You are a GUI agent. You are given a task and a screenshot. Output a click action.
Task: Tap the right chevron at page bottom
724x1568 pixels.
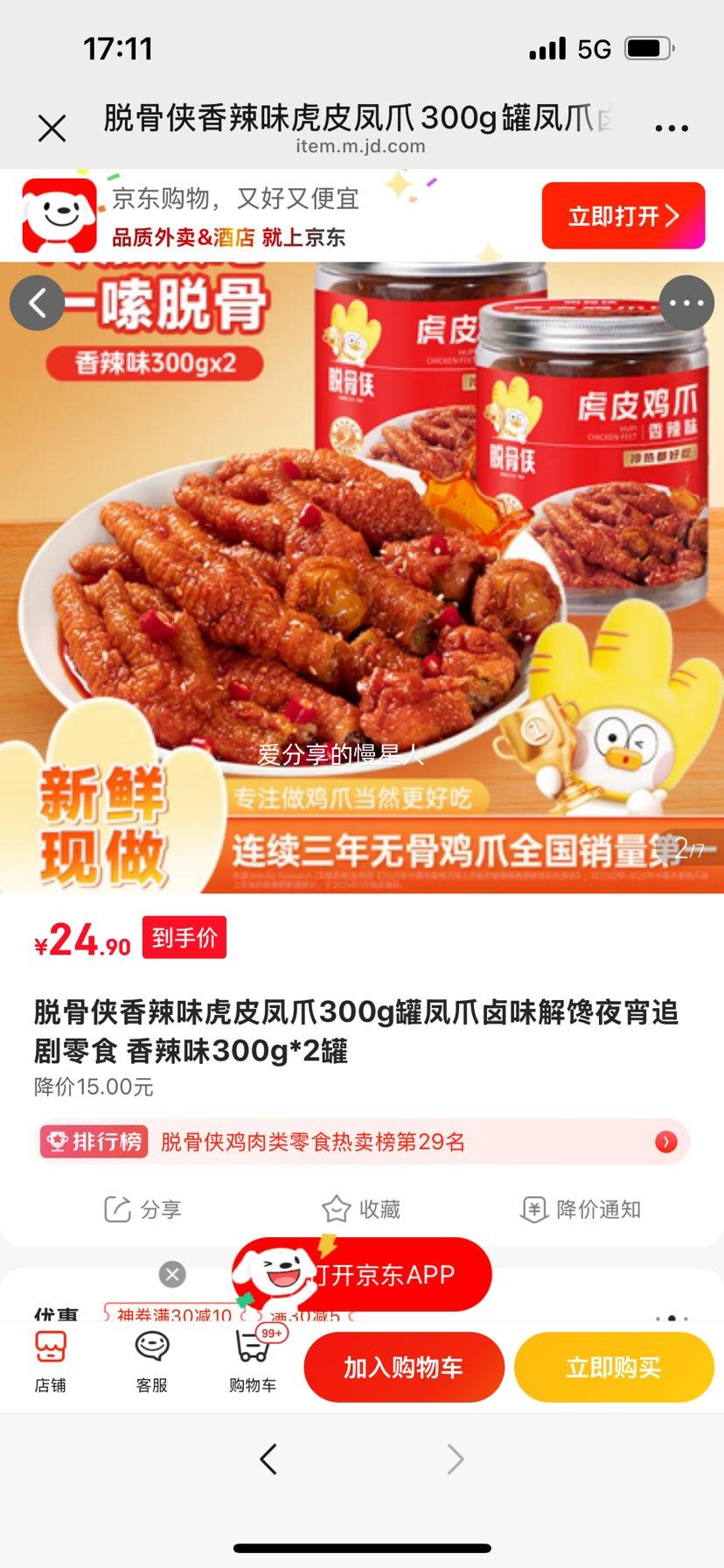tap(454, 1459)
